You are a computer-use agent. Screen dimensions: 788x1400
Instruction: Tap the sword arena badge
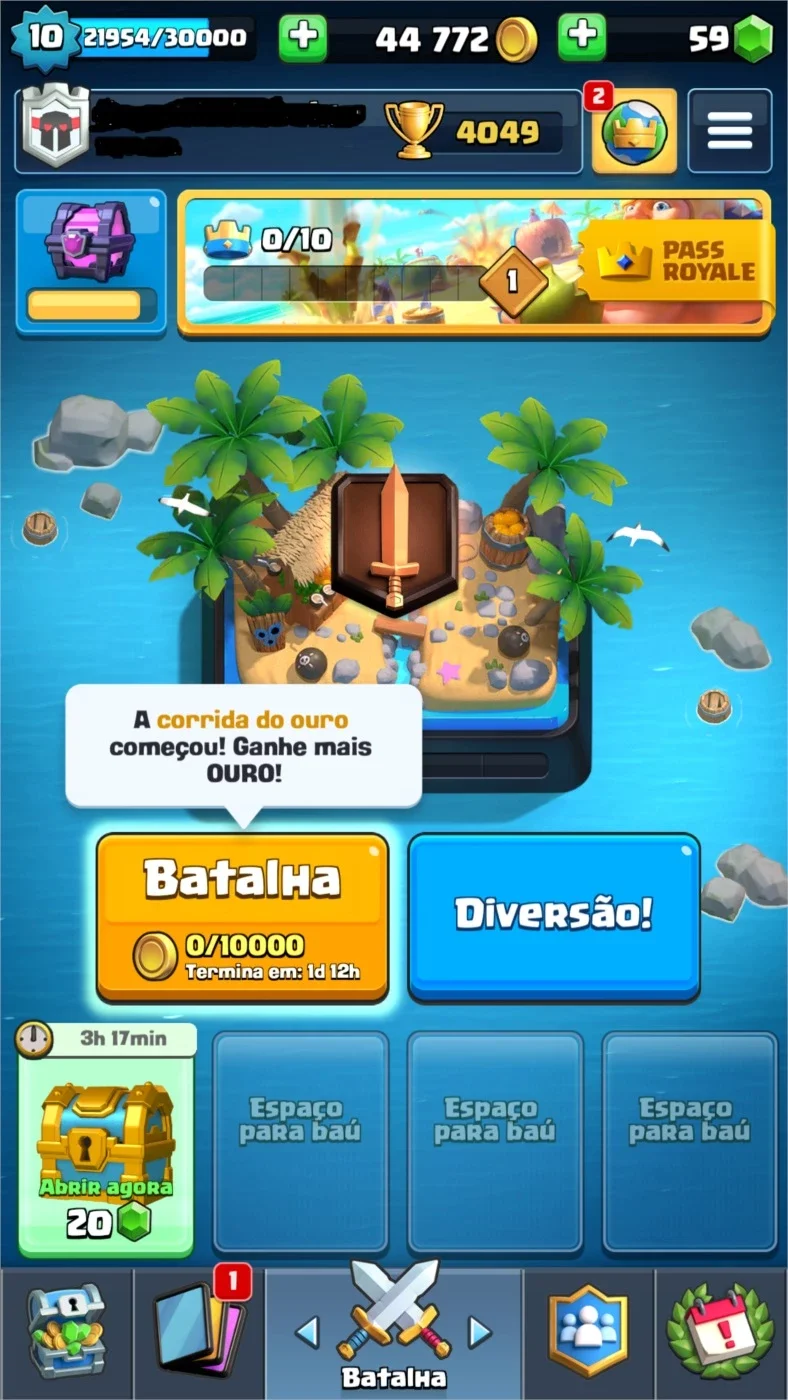(x=394, y=544)
